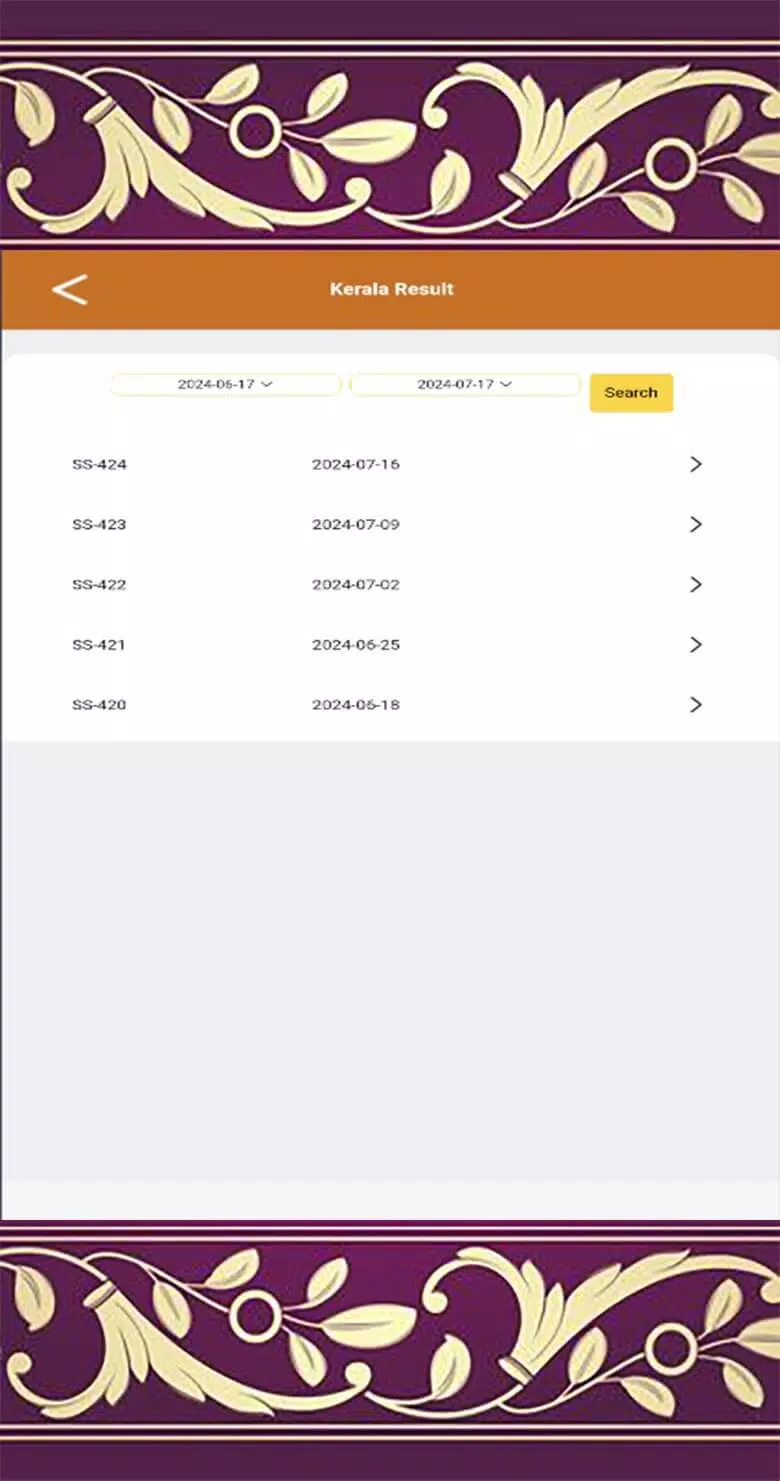Select the SS-421 result row
Screen dimensions: 780x1481
(390, 644)
